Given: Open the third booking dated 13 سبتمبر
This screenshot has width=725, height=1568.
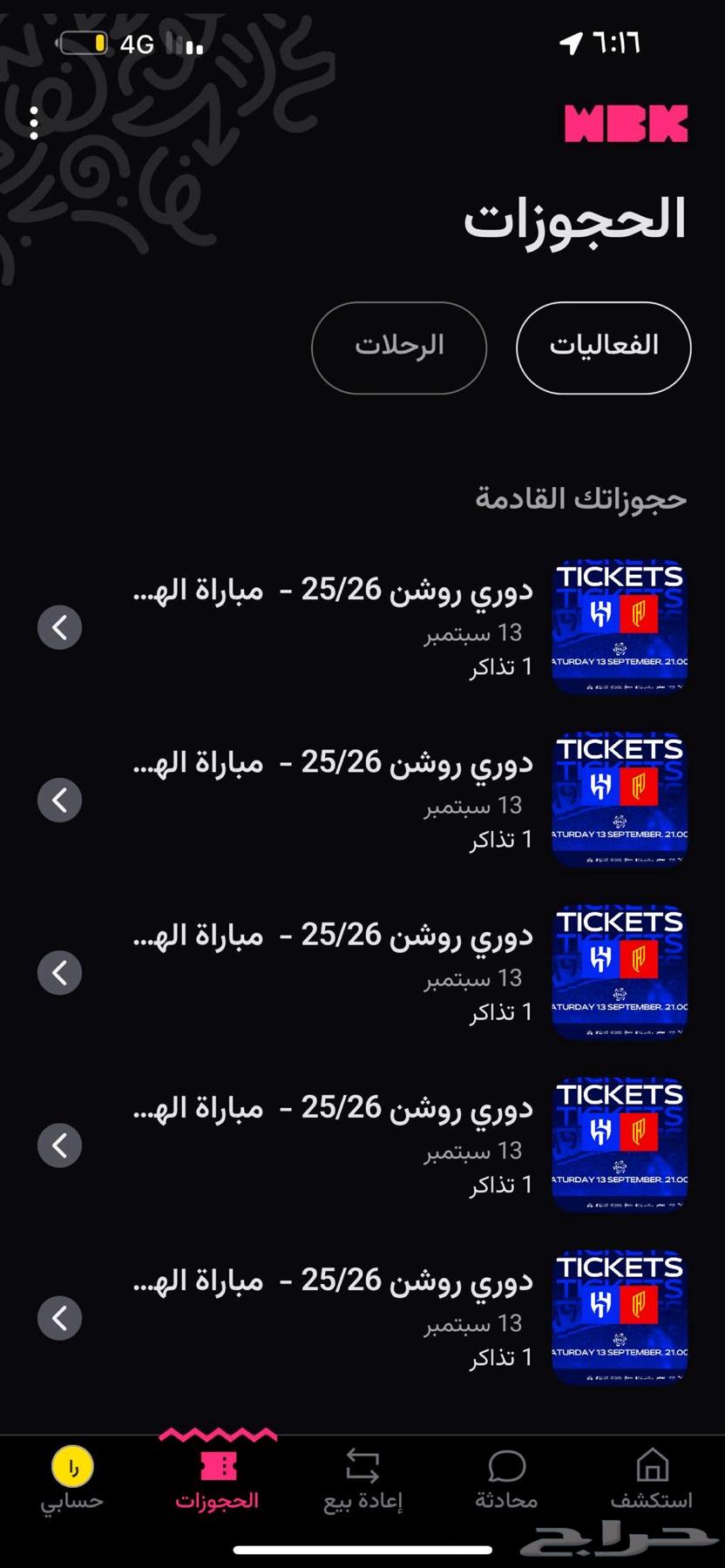Looking at the screenshot, I should pos(349,971).
